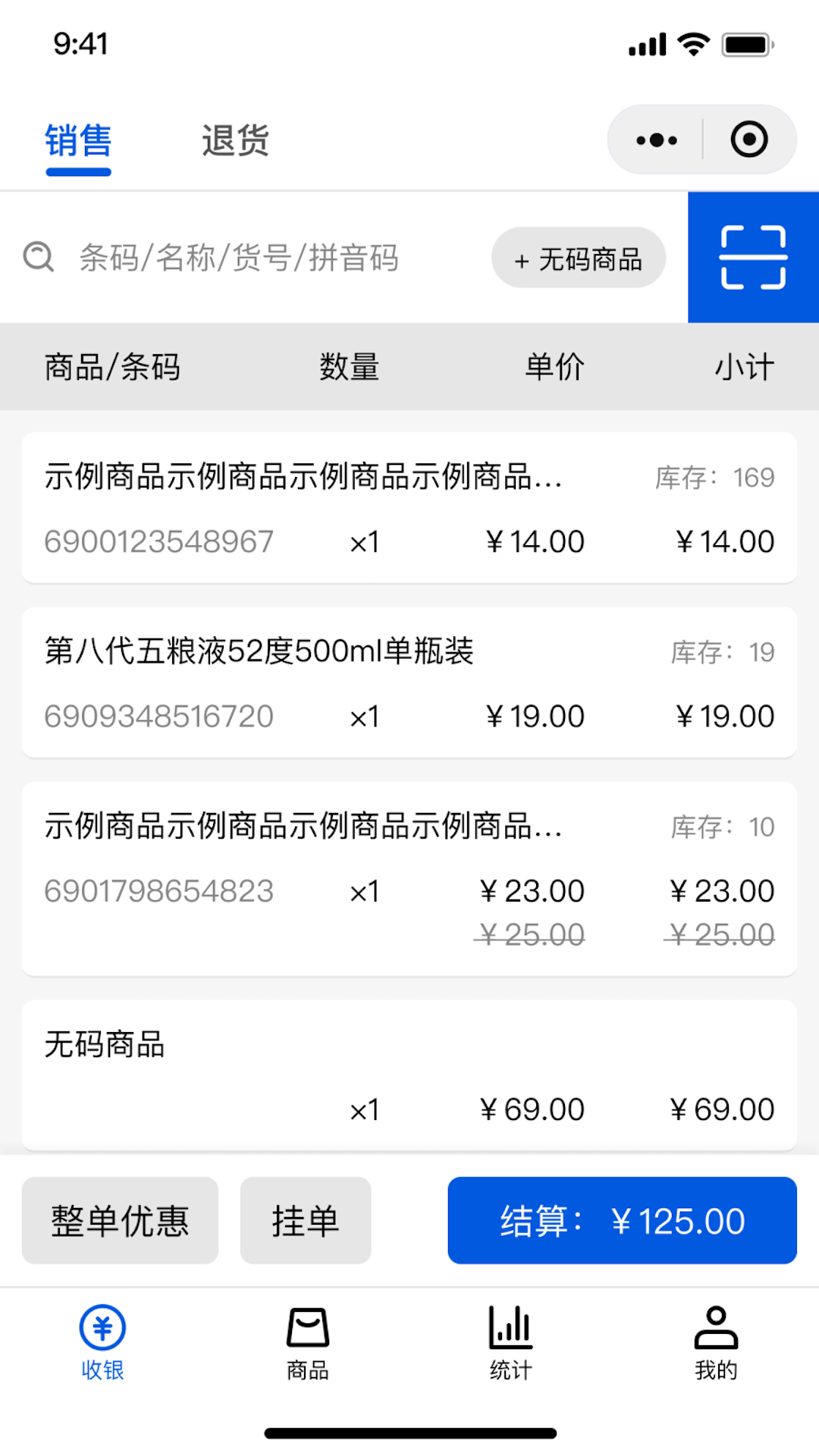Click the magnifier search icon
Viewport: 819px width, 1456px height.
(38, 257)
